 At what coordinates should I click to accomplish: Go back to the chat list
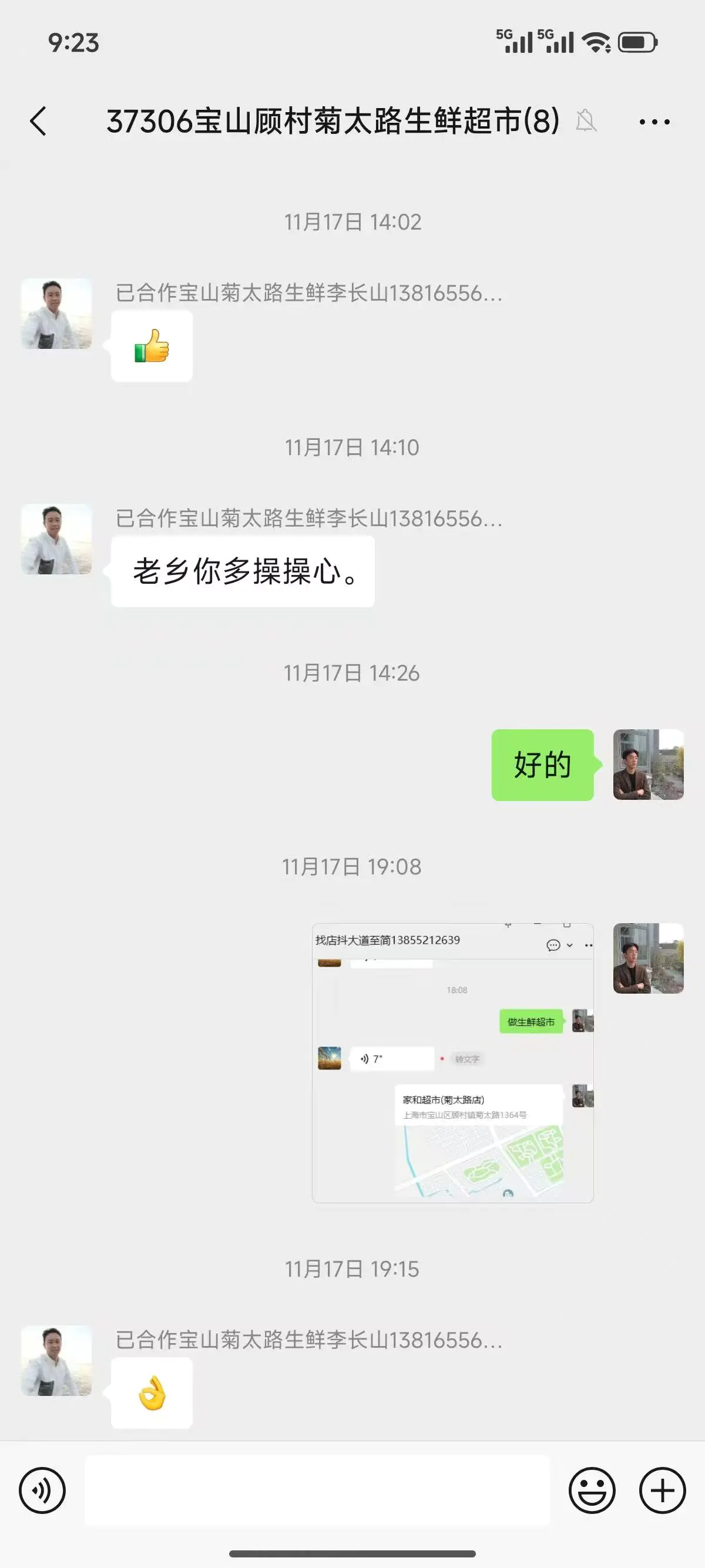pos(38,121)
